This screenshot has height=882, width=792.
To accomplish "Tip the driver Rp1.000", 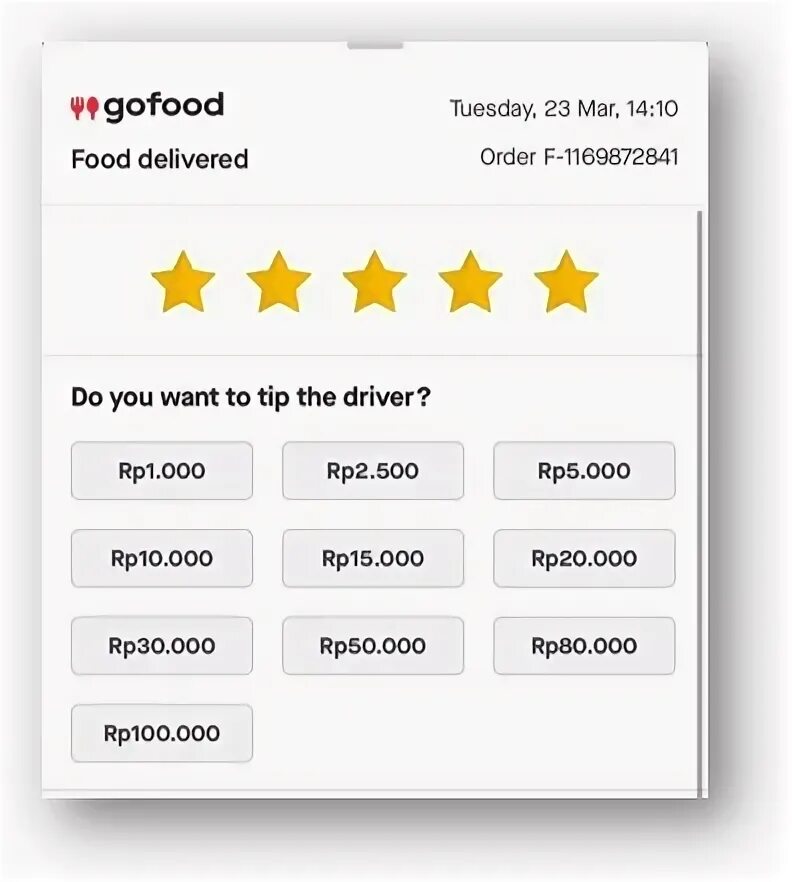I will [162, 471].
